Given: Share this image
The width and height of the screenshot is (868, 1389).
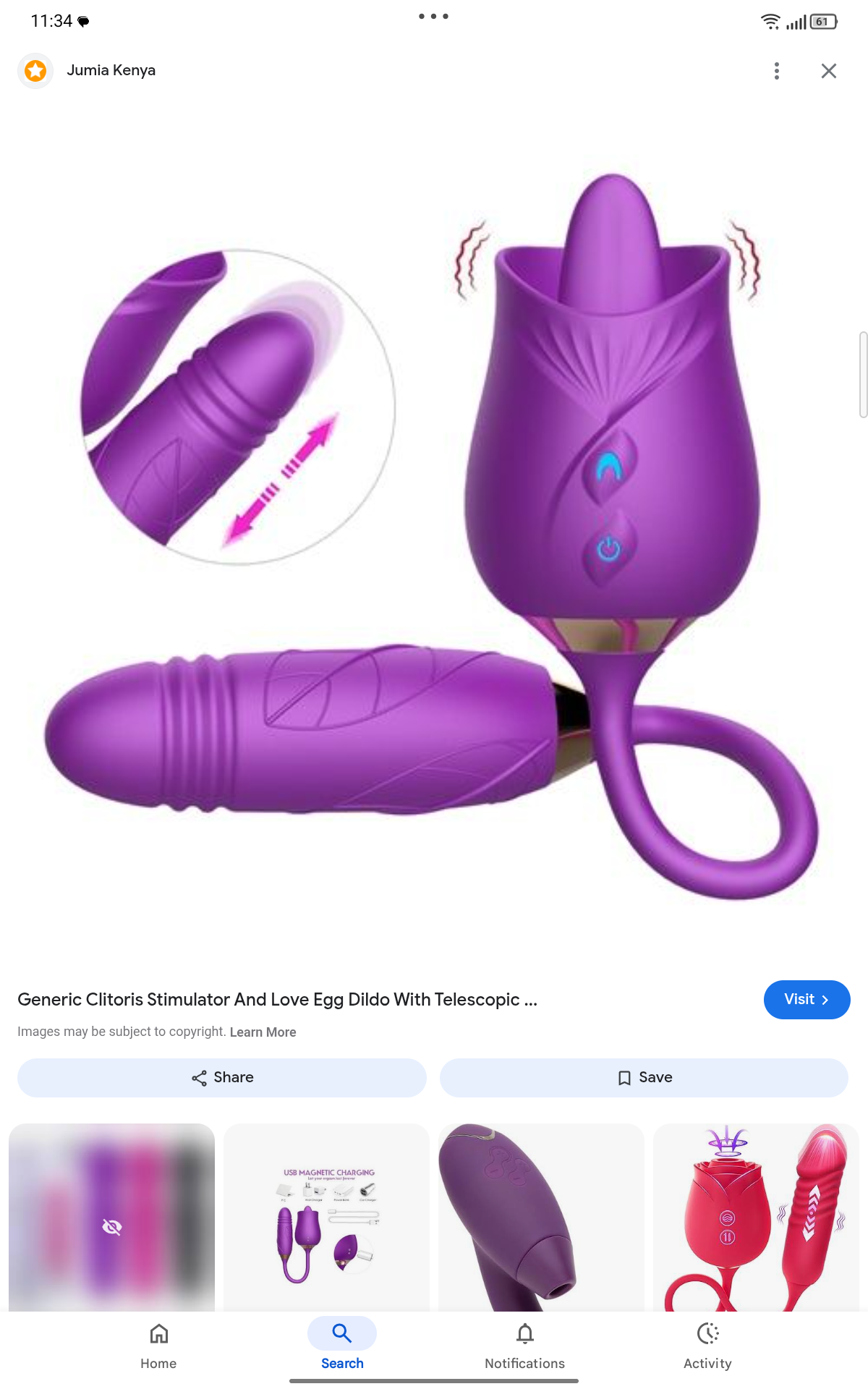Looking at the screenshot, I should [x=222, y=1077].
